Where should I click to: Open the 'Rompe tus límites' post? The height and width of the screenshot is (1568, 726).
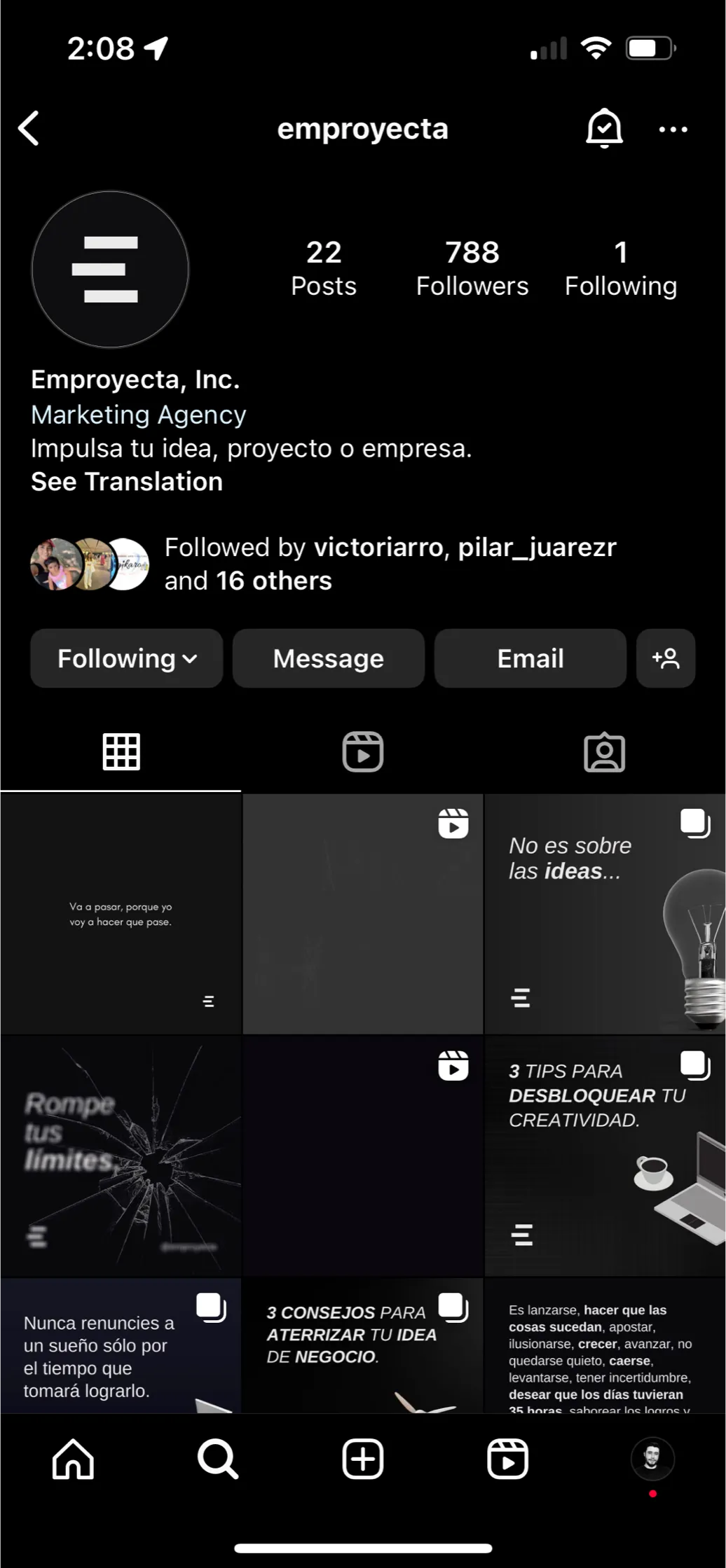[121, 1156]
